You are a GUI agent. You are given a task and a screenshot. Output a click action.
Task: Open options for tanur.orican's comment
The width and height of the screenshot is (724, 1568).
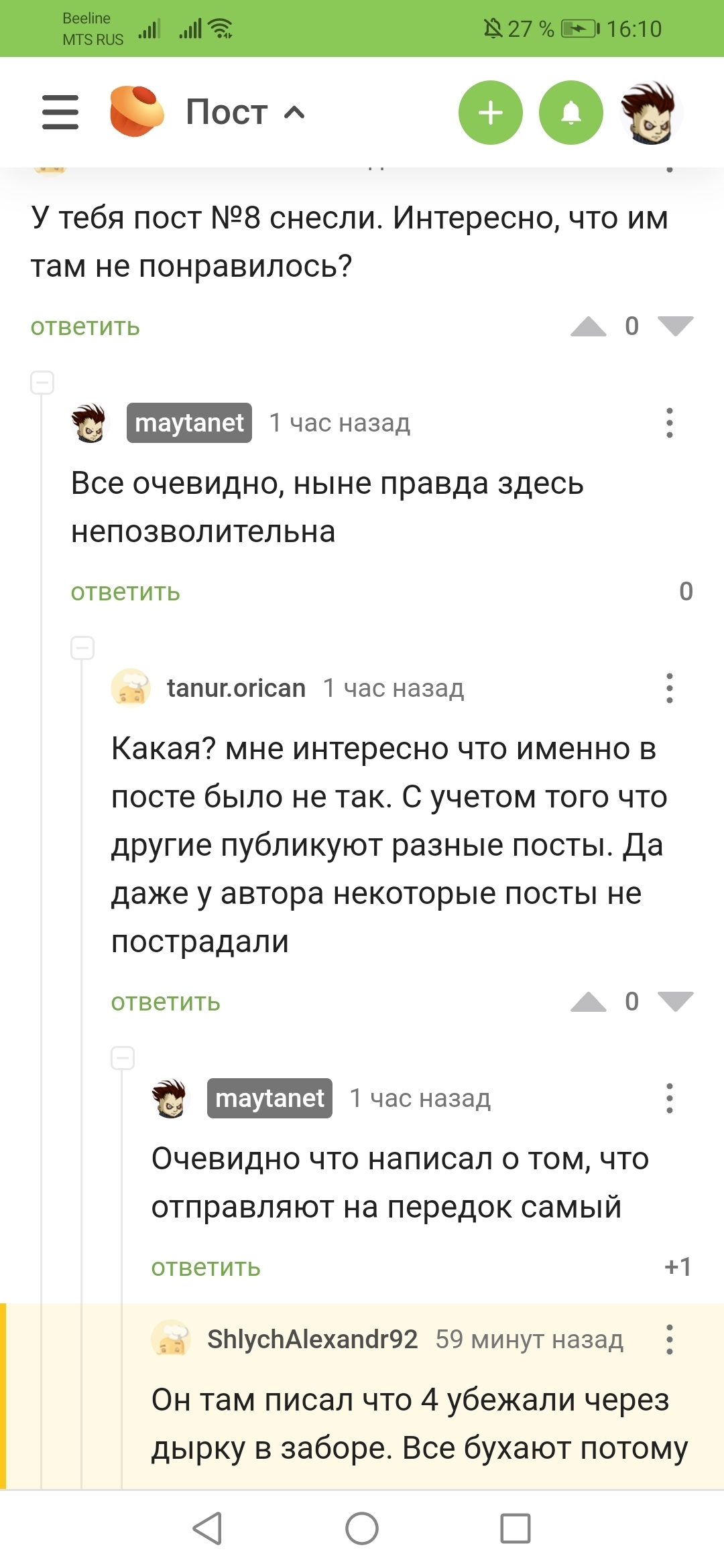pos(669,688)
